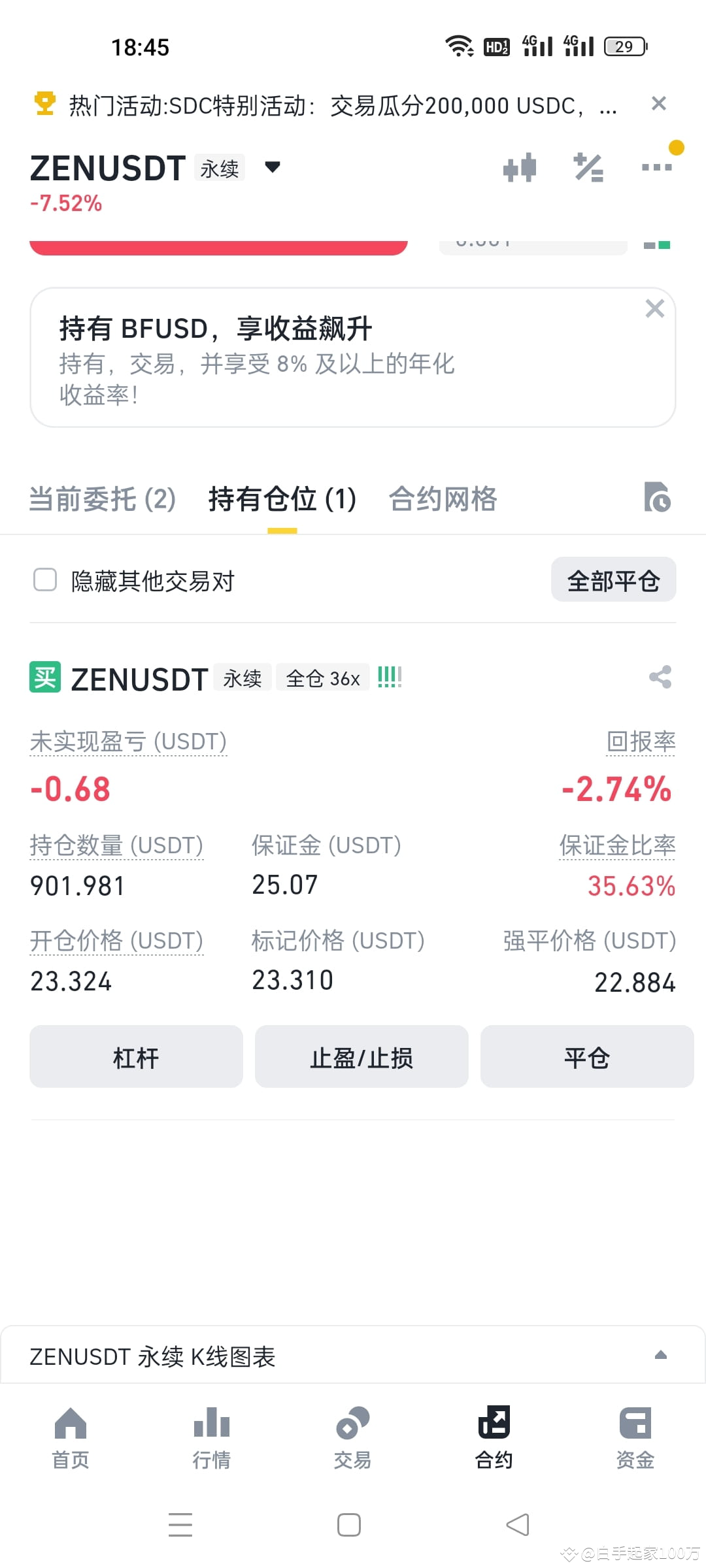
Task: Dismiss the BFUSD promotion card
Action: (x=655, y=308)
